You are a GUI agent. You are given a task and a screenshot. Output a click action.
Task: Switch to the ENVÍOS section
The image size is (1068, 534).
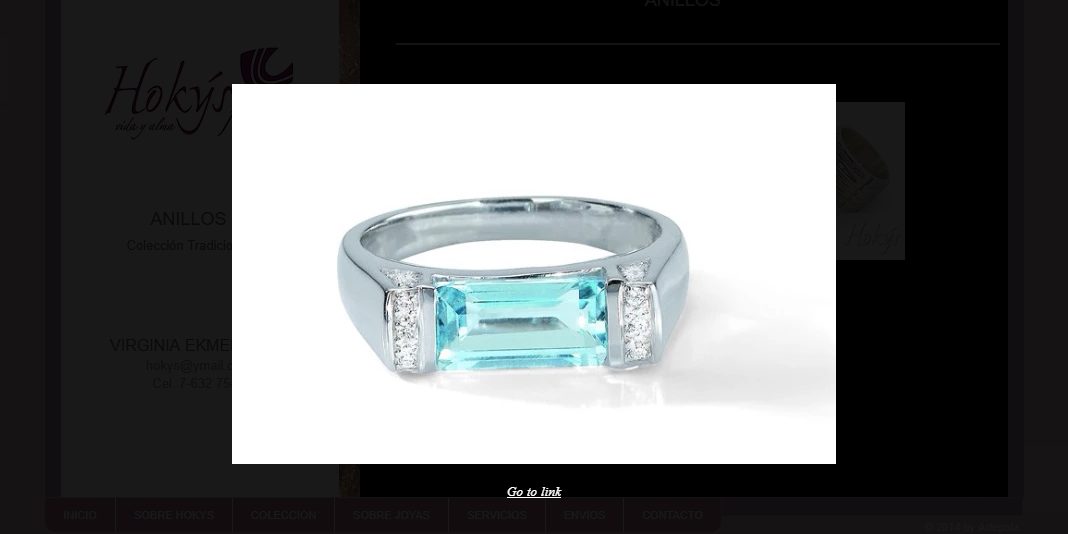click(584, 515)
